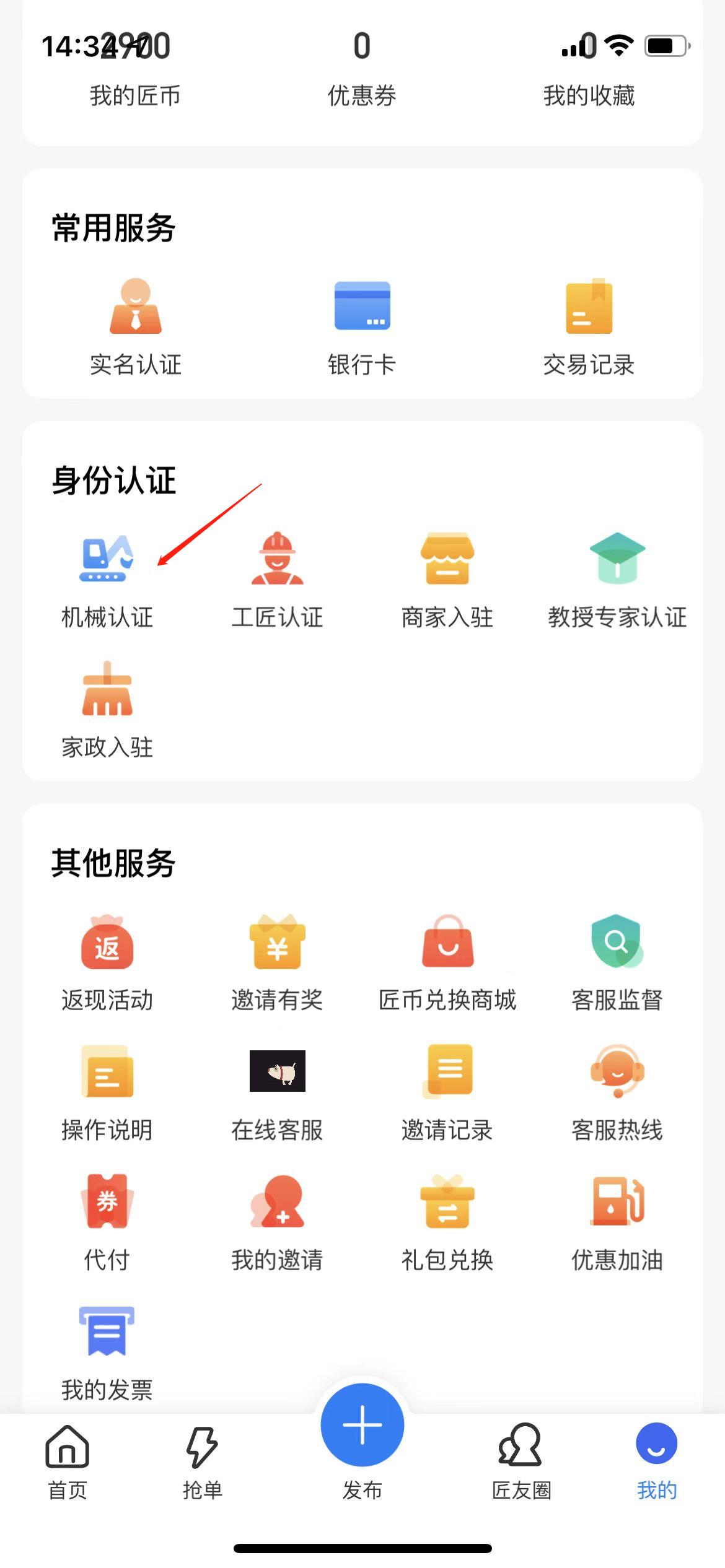Viewport: 725px width, 1568px height.
Task: Open 优惠加油 discounted fuel
Action: click(x=617, y=1222)
